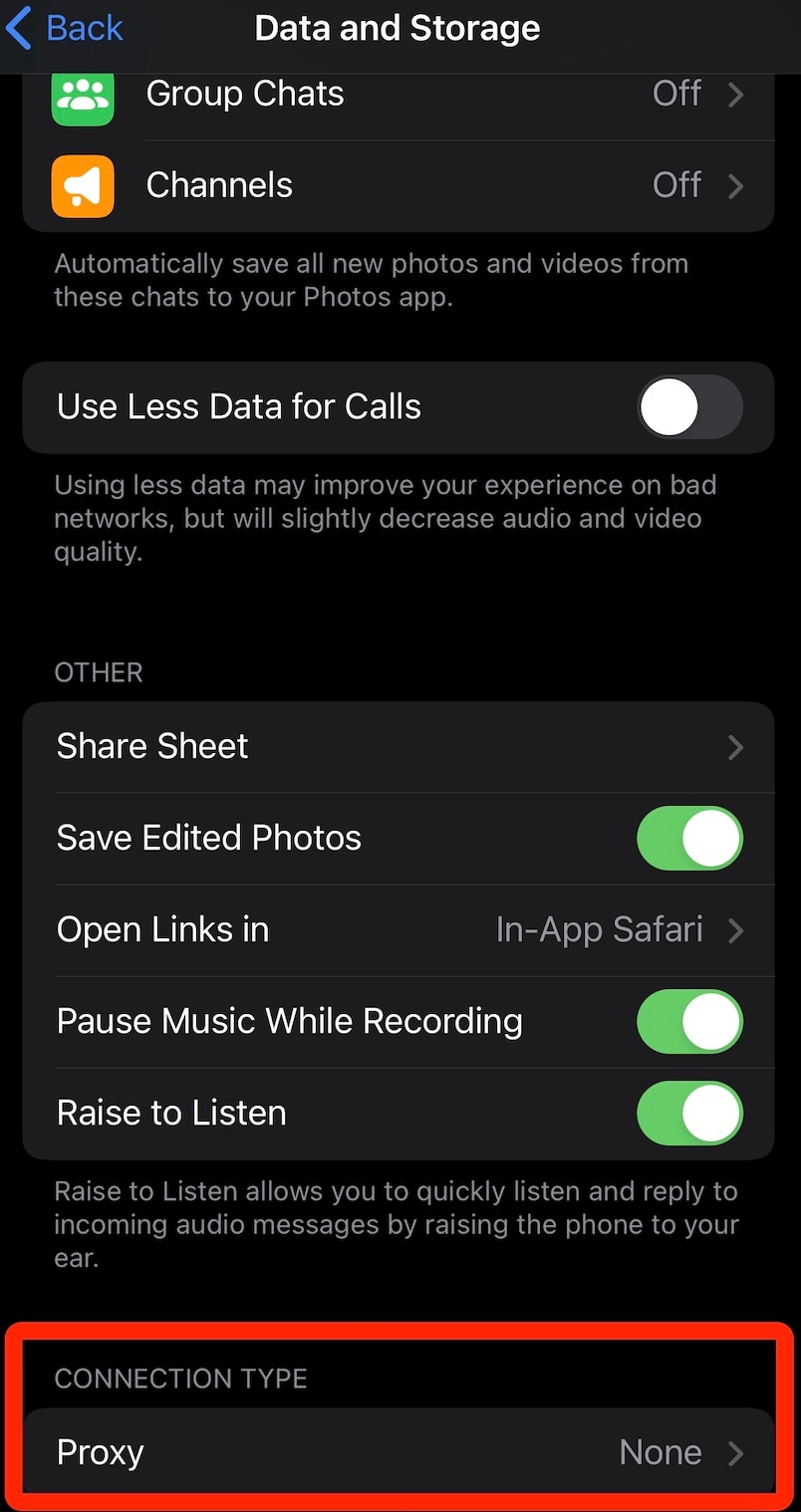This screenshot has height=1512, width=801.
Task: Switch off Raise to Listen
Action: (689, 1114)
